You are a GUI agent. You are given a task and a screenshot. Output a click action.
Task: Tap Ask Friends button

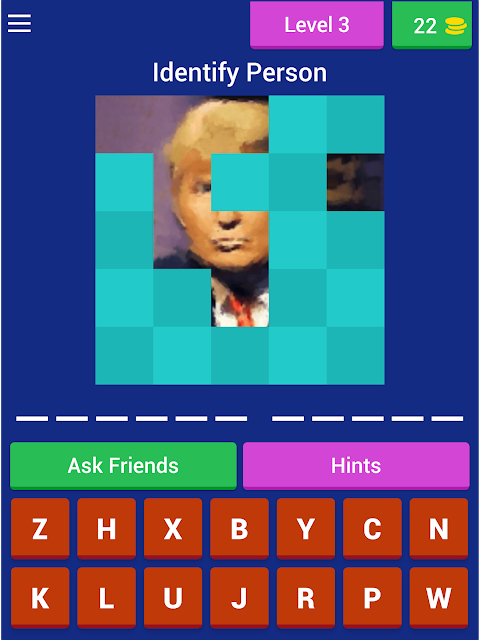[123, 466]
